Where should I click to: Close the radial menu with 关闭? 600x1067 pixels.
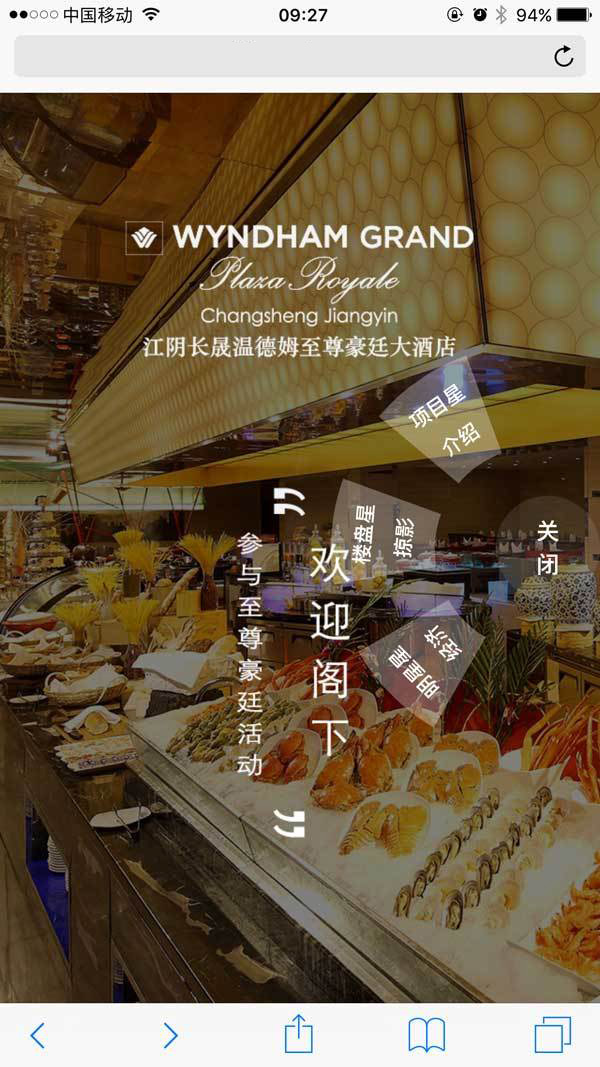tap(547, 547)
